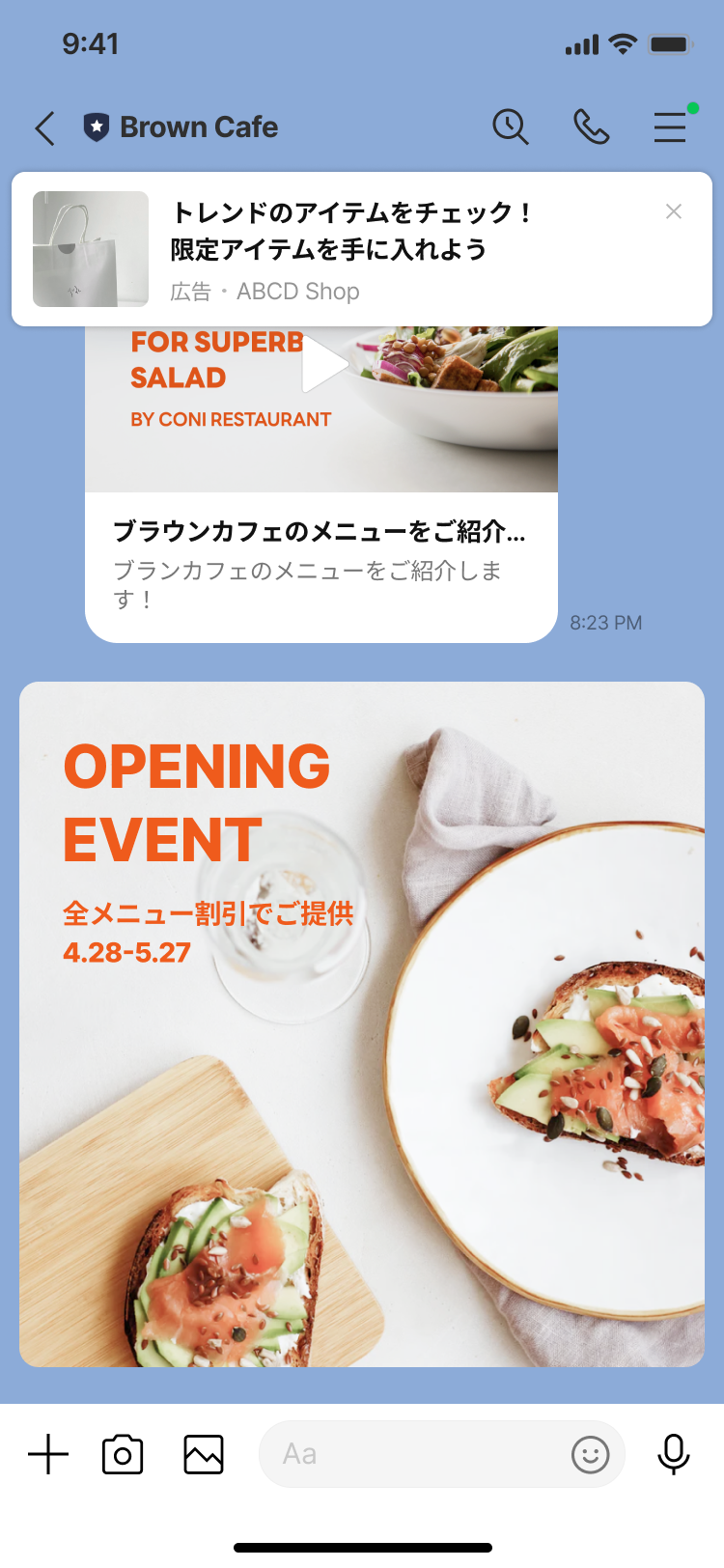724x1568 pixels.
Task: Tap the plus icon to attach content
Action: click(47, 1453)
